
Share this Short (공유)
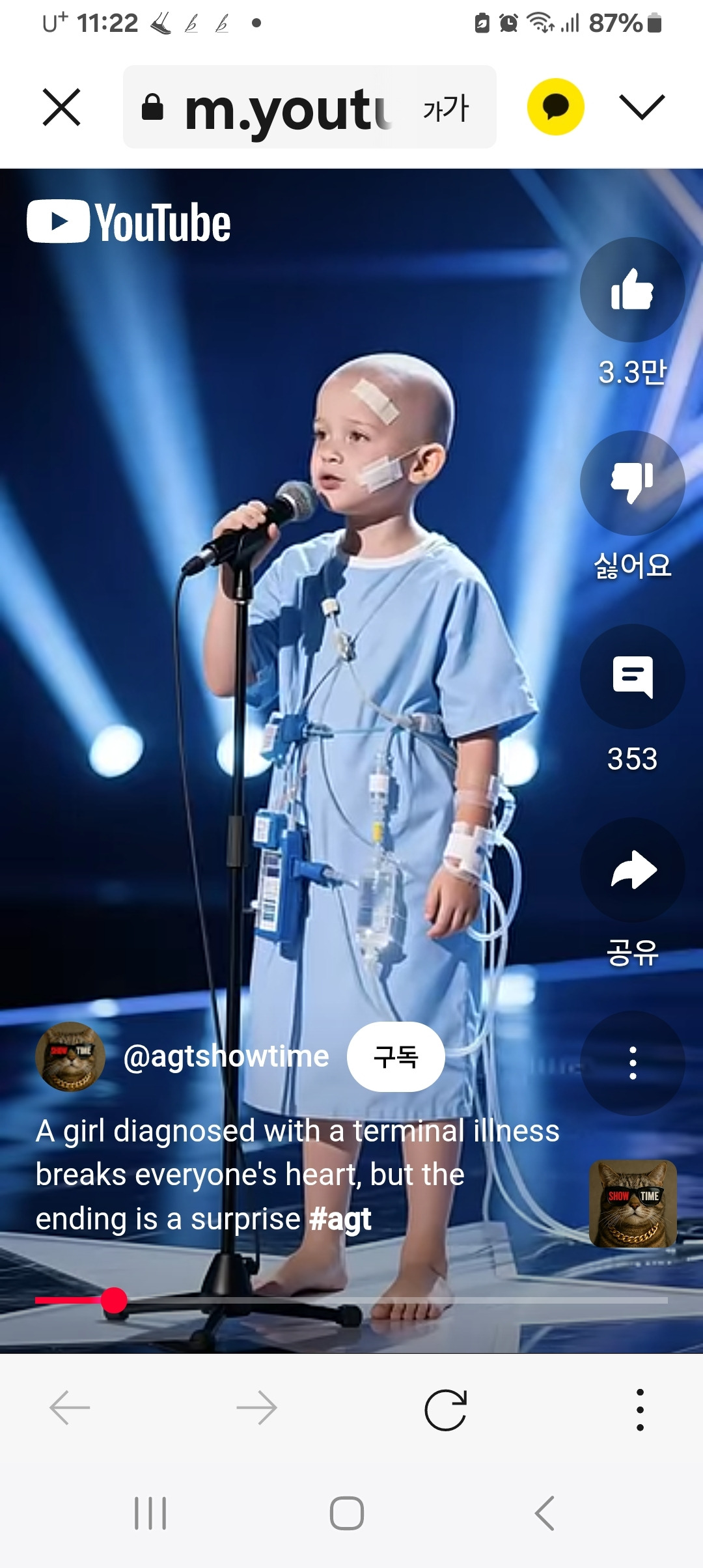(632, 870)
